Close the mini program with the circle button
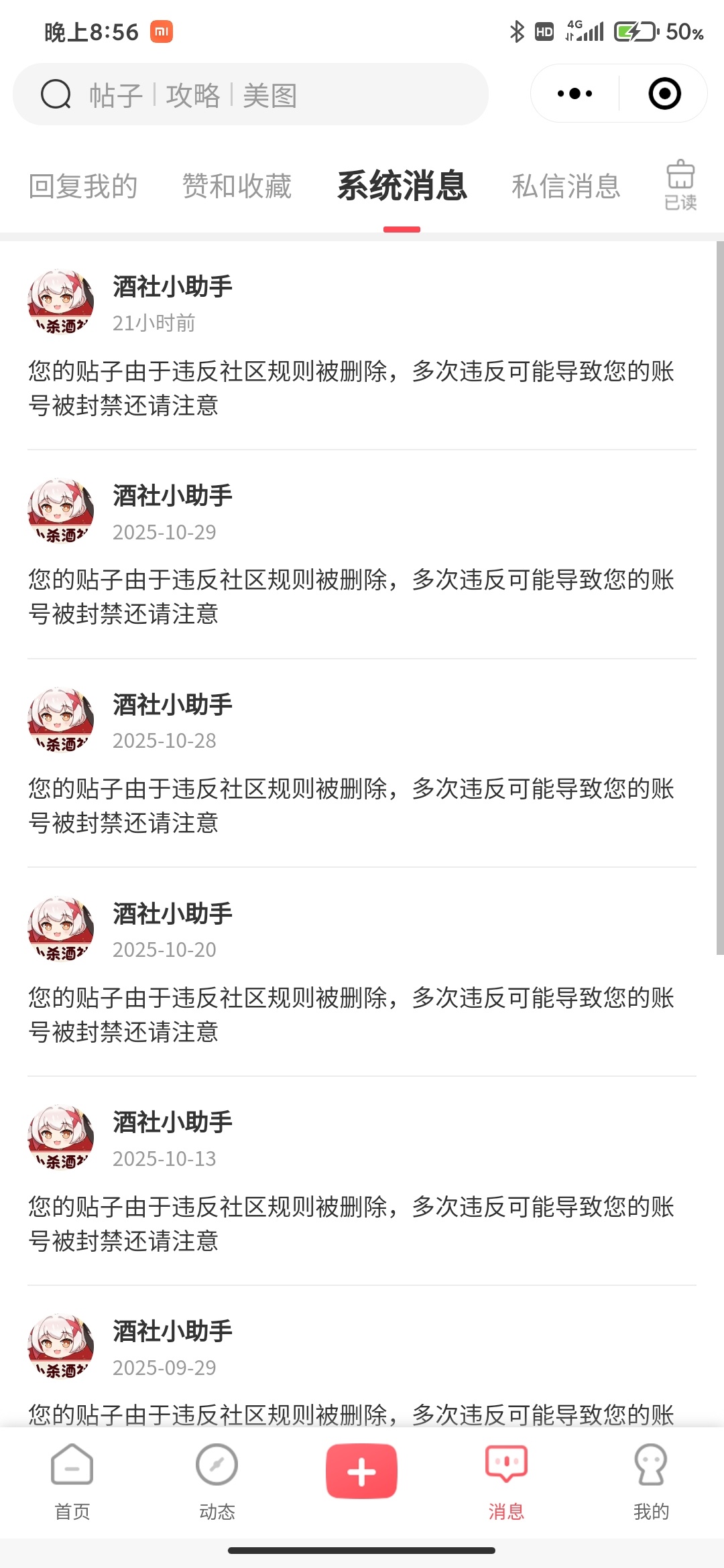The width and height of the screenshot is (724, 1568). (664, 94)
